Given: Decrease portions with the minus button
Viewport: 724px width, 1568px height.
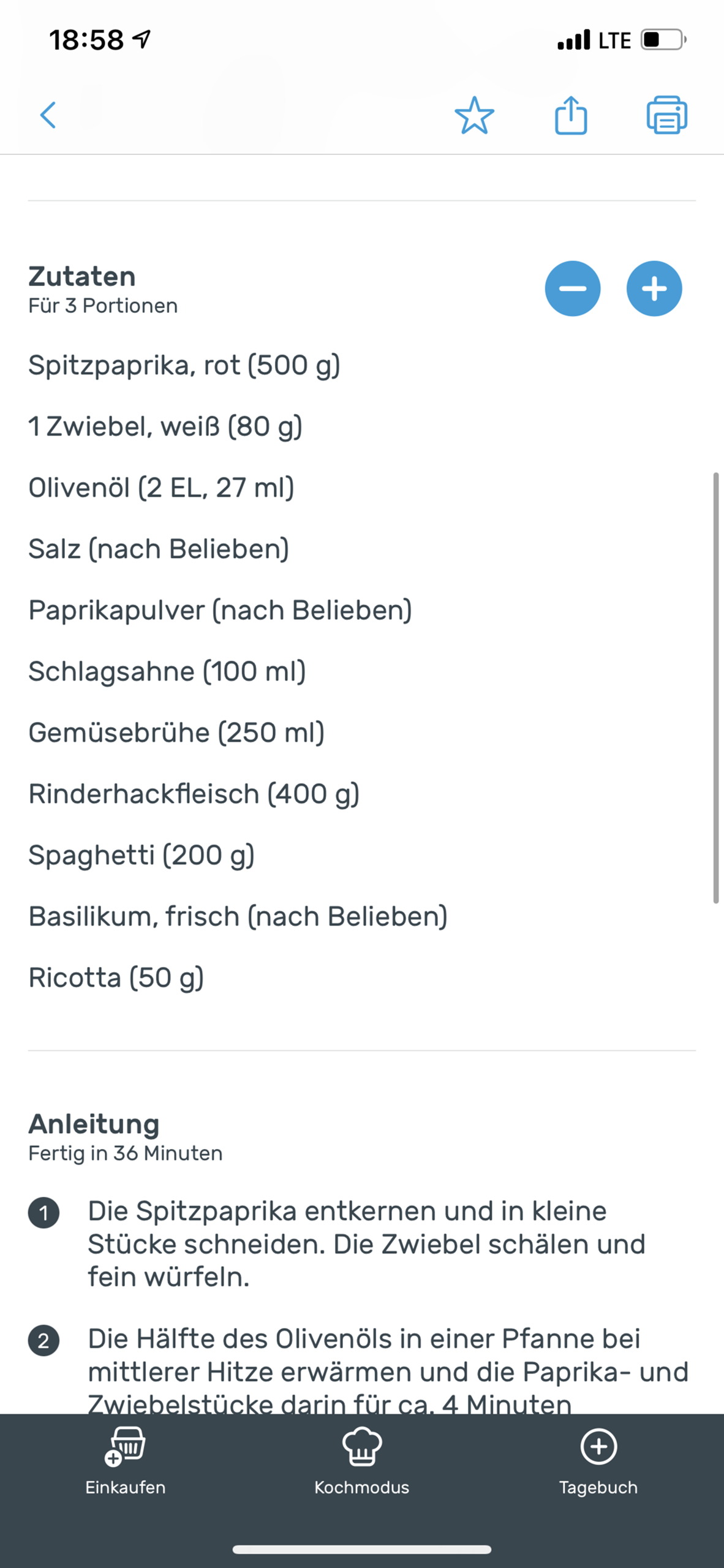Looking at the screenshot, I should coord(573,289).
